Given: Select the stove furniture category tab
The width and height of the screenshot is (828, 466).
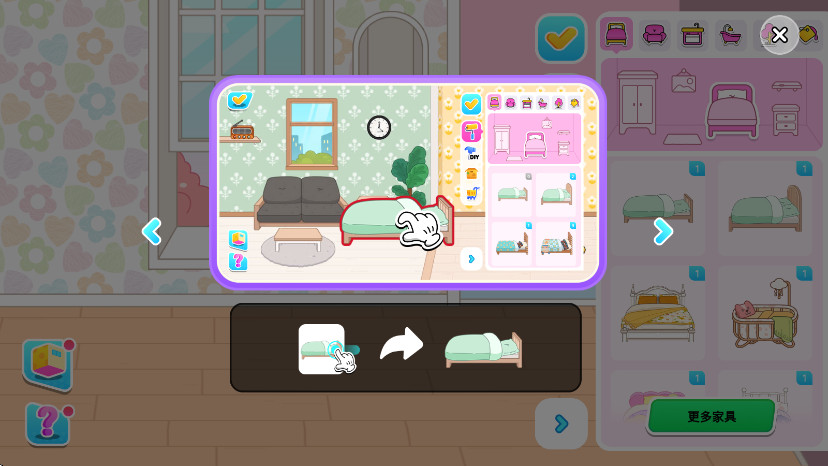Looking at the screenshot, I should [693, 35].
